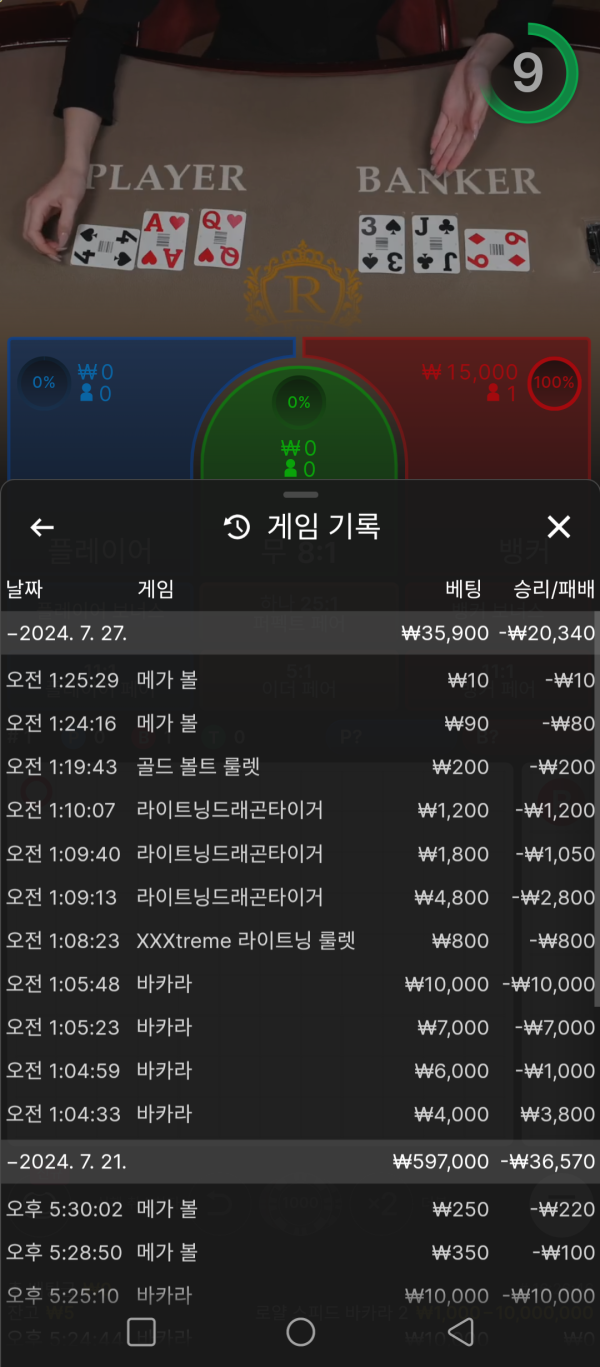Open the 오전 1:24:16 메가 볼 record
The height and width of the screenshot is (1367, 600).
pos(298,724)
